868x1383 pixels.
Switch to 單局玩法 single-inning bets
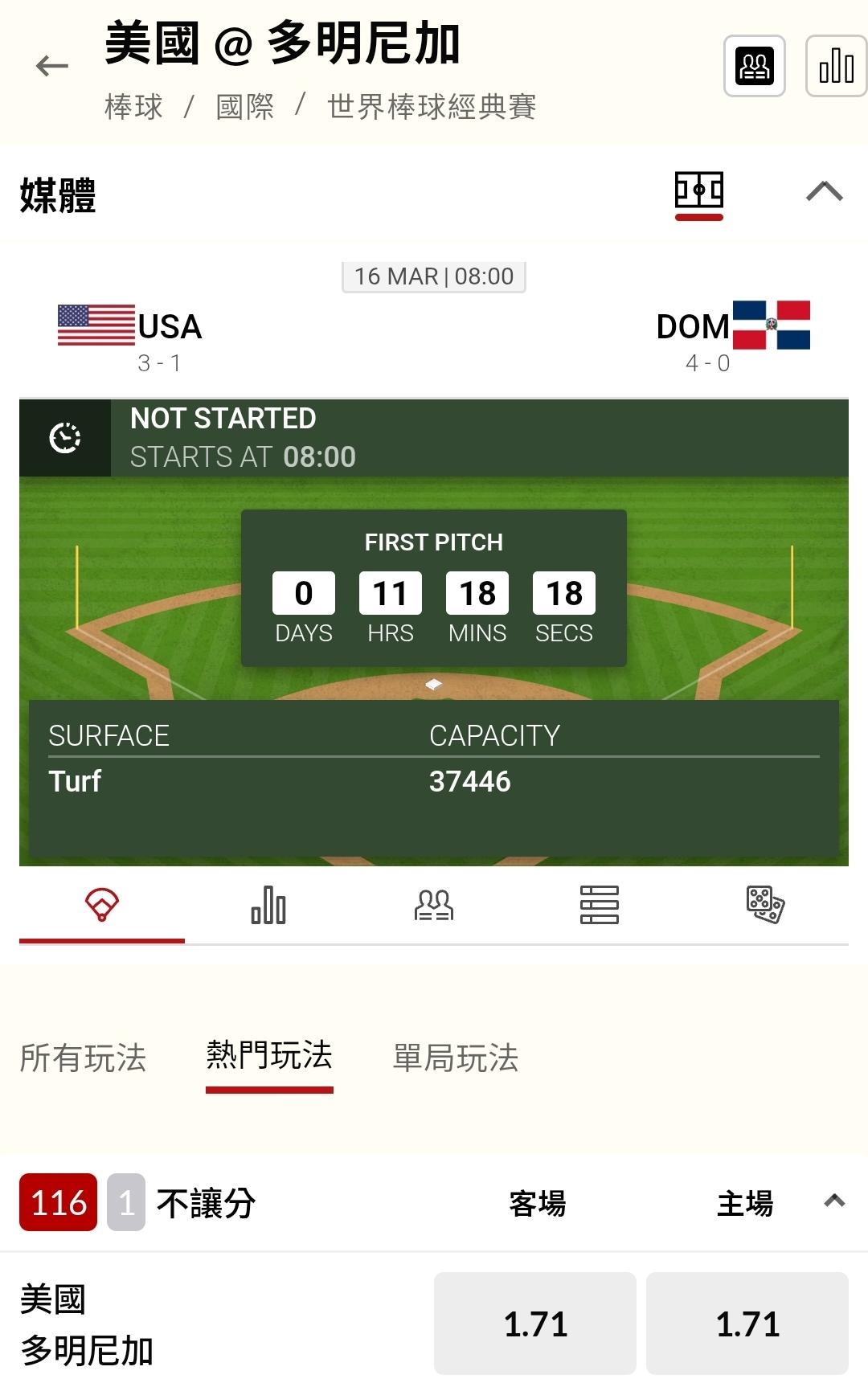[456, 1058]
